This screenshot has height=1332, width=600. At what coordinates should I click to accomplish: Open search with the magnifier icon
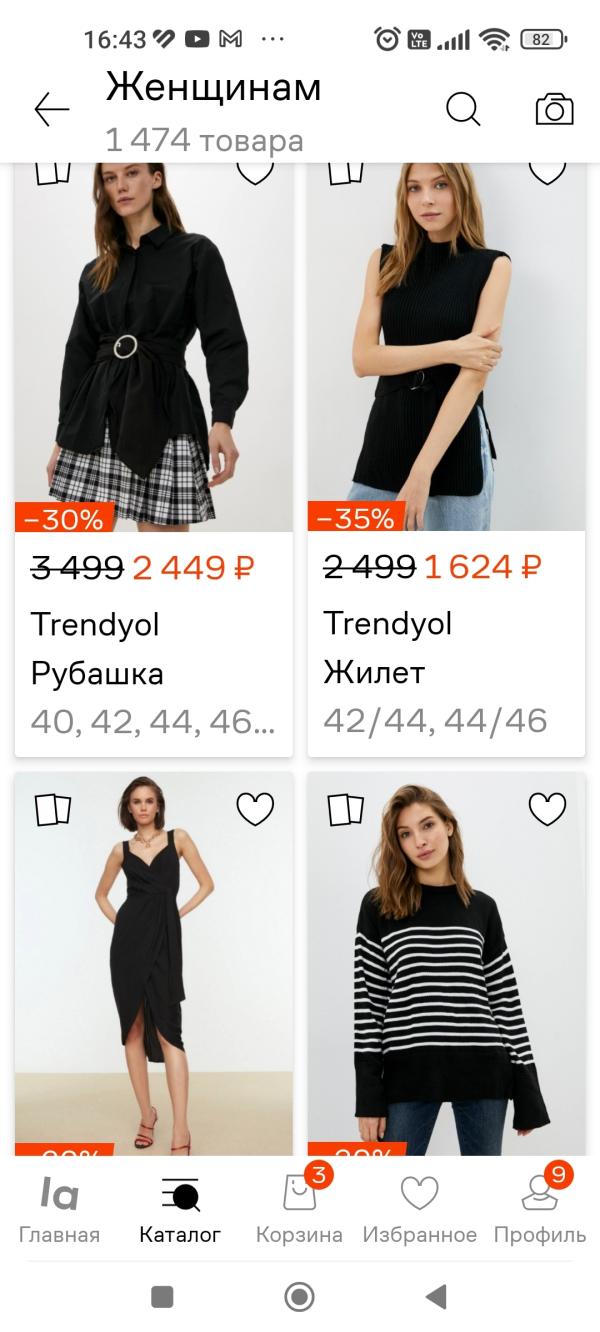coord(463,109)
